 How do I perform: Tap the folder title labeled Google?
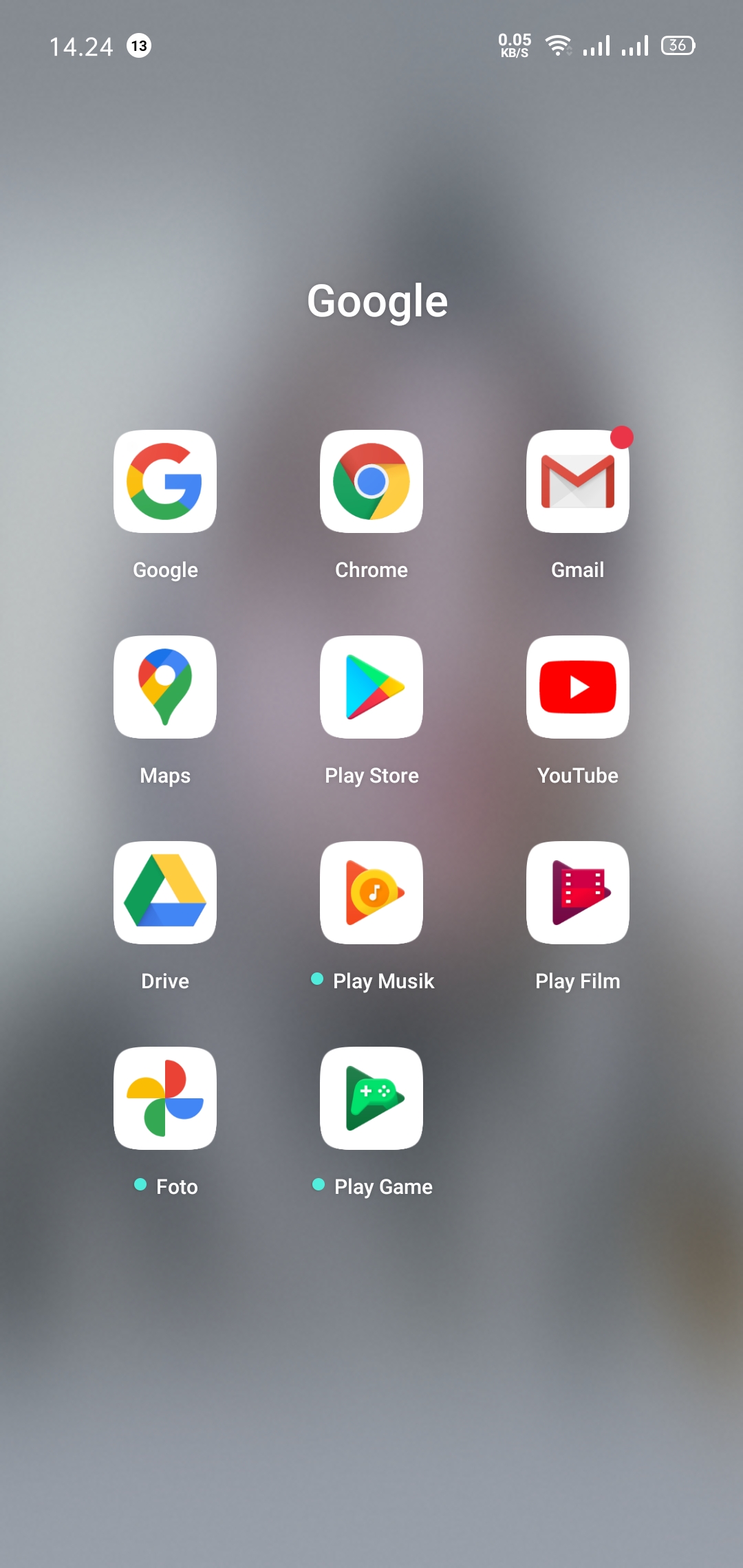[377, 301]
